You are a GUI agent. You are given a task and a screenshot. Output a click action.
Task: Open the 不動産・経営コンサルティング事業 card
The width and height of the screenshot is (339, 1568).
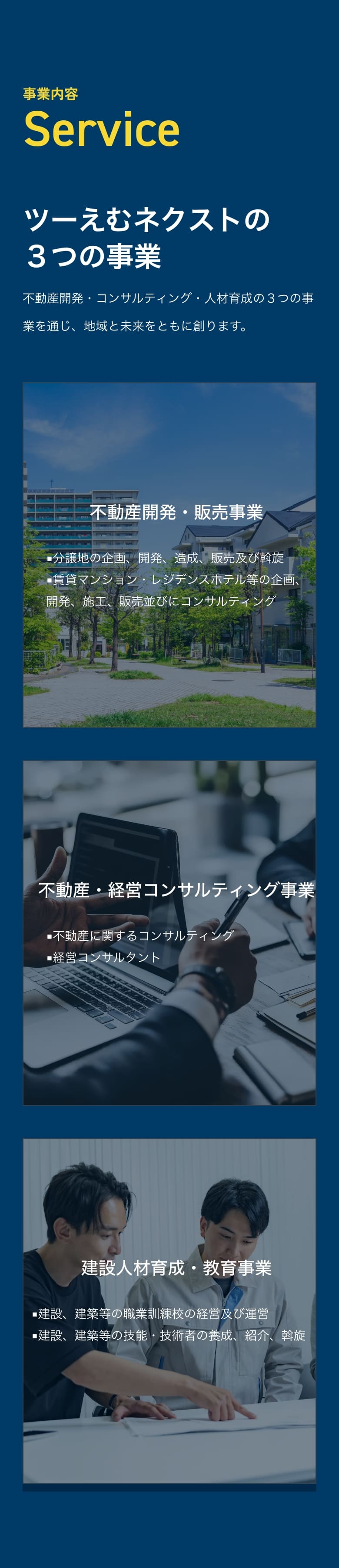point(169,933)
